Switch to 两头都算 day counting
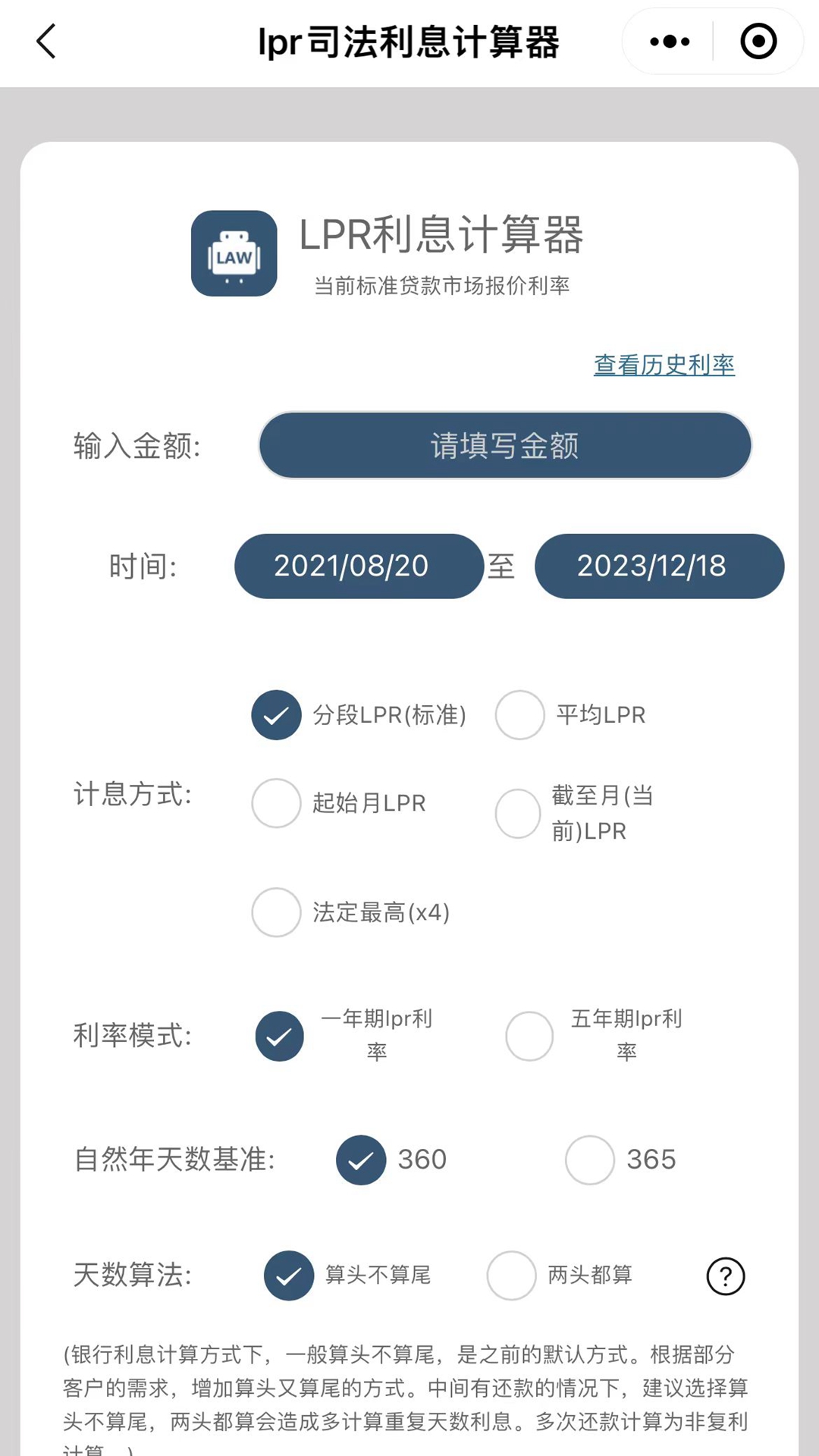The image size is (819, 1456). click(x=510, y=1276)
